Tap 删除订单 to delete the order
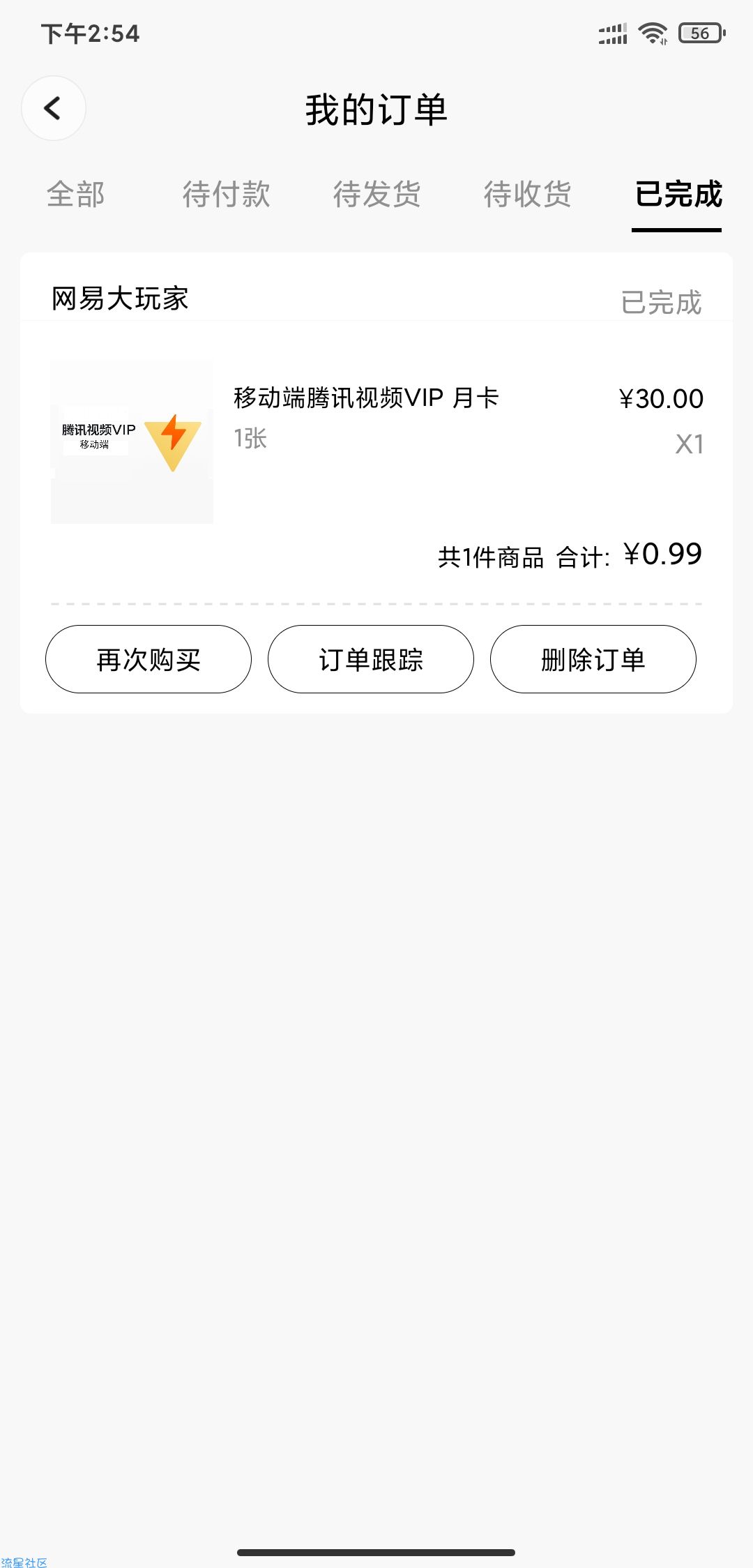 click(593, 659)
